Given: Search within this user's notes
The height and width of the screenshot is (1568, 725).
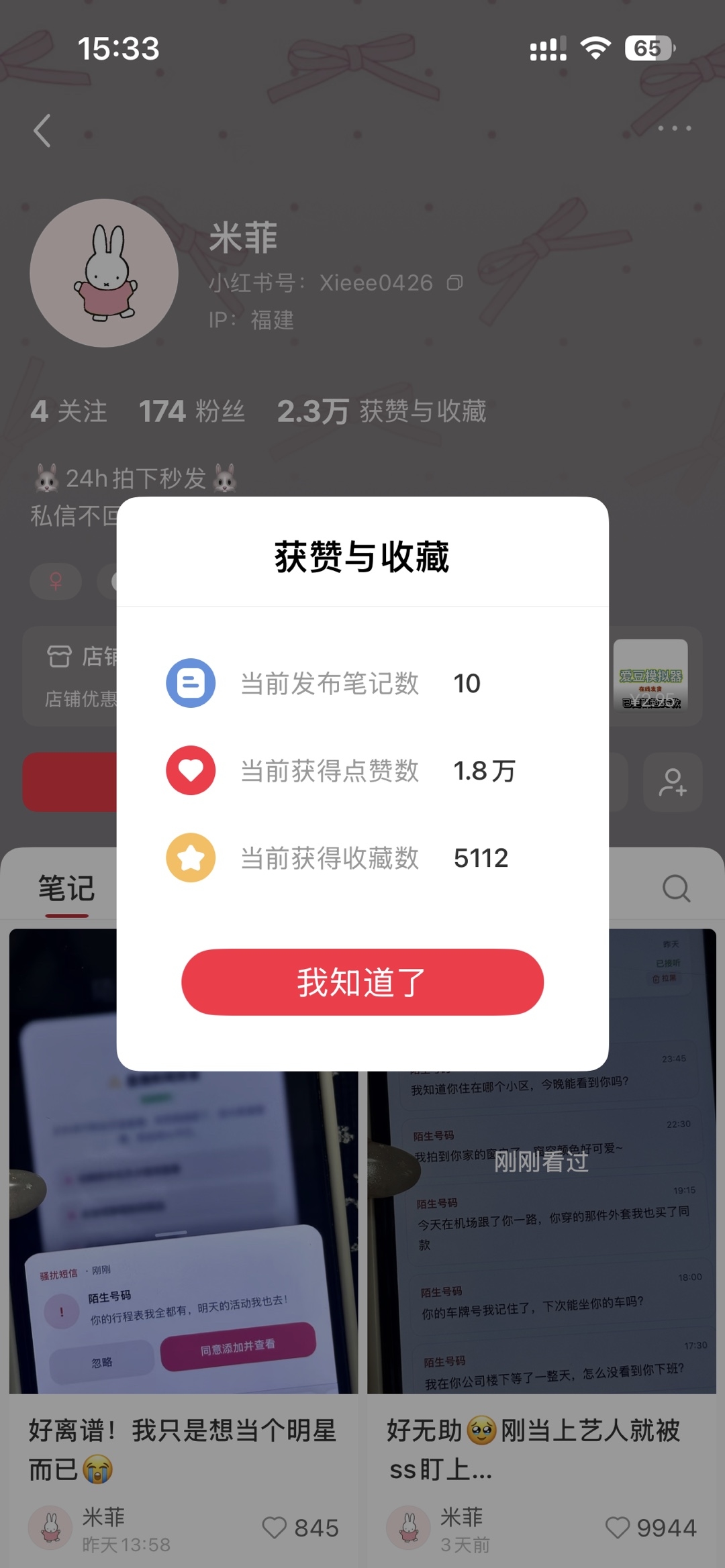Looking at the screenshot, I should point(676,888).
